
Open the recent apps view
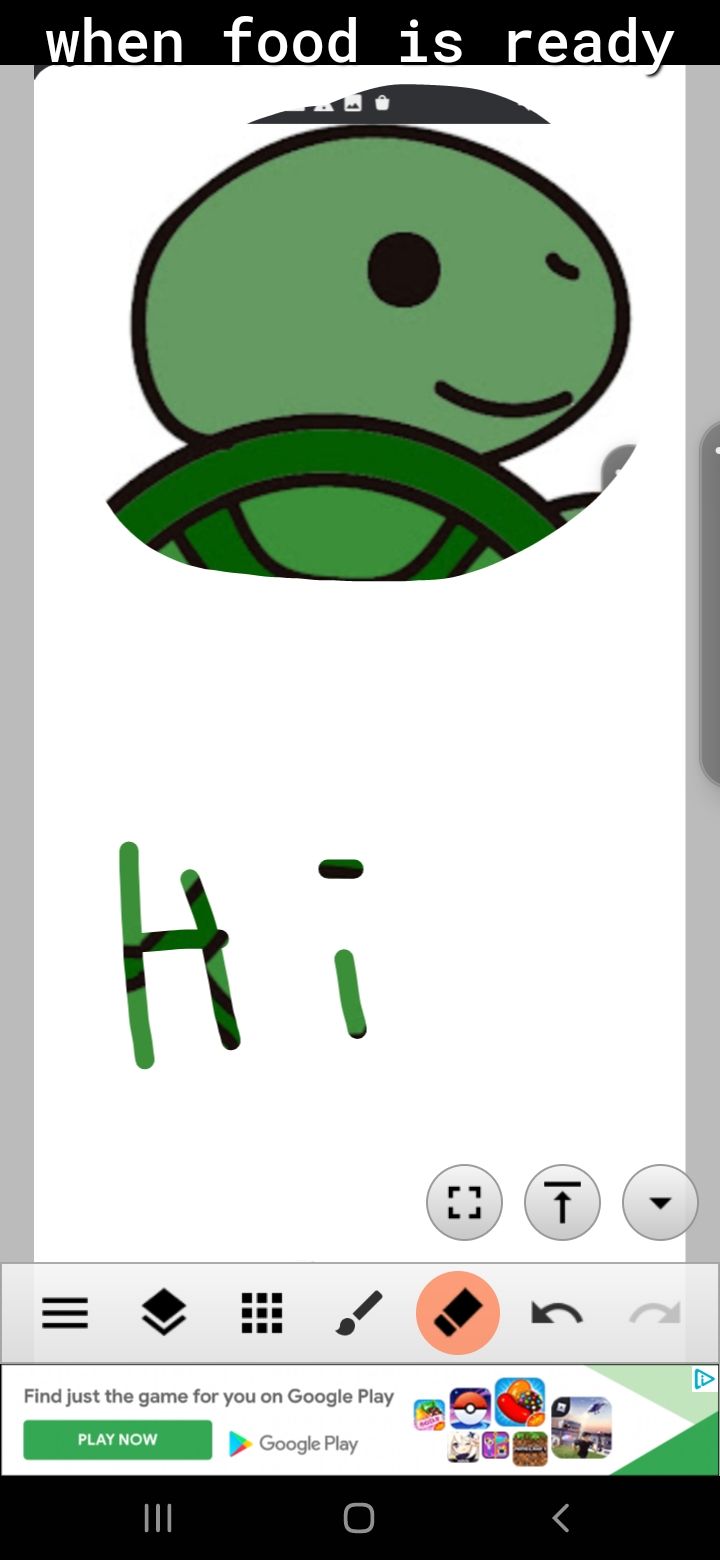pyautogui.click(x=158, y=1518)
